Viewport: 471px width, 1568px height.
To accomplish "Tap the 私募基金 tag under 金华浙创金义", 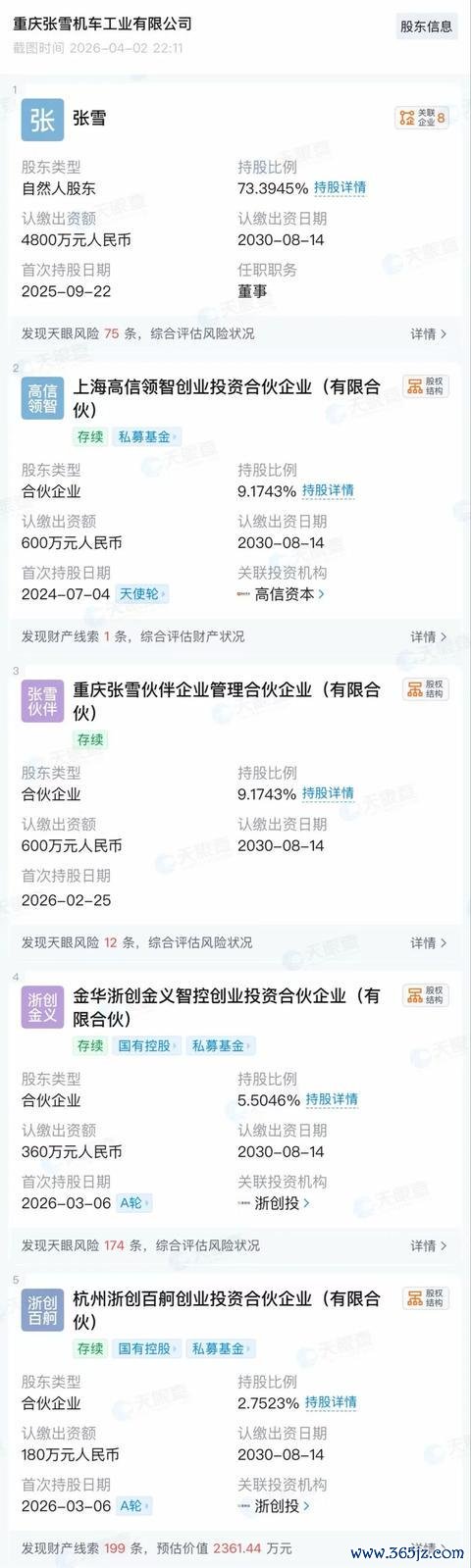I will pos(221,1045).
